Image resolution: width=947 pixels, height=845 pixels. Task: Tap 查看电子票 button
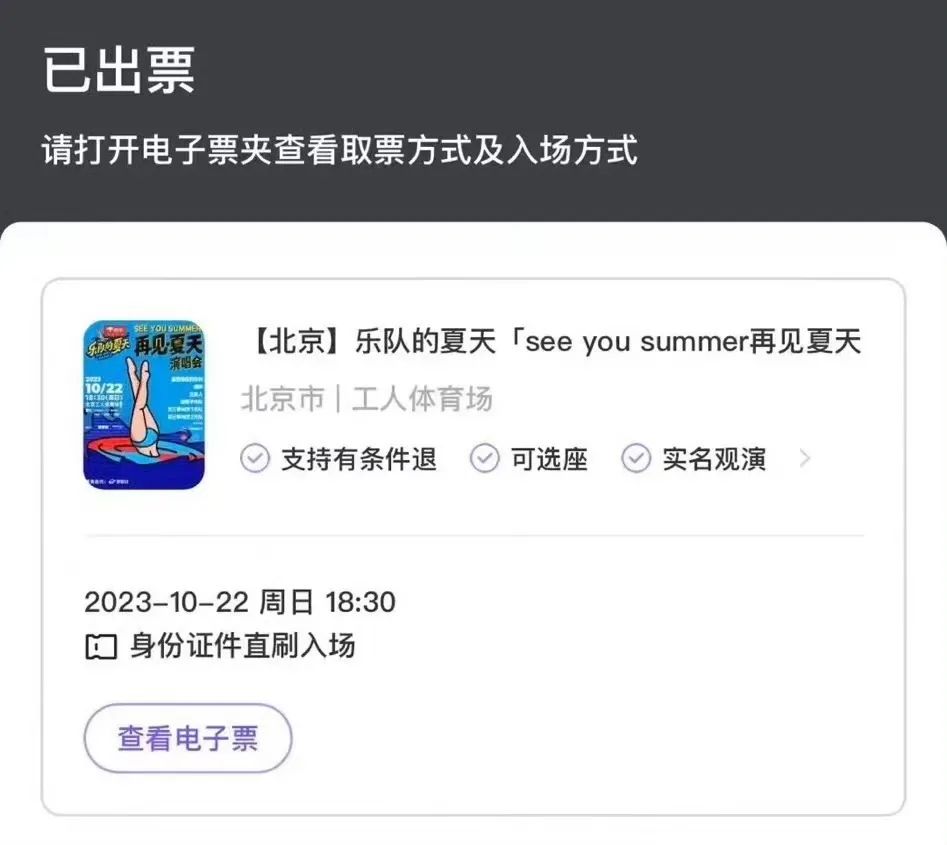coord(188,738)
